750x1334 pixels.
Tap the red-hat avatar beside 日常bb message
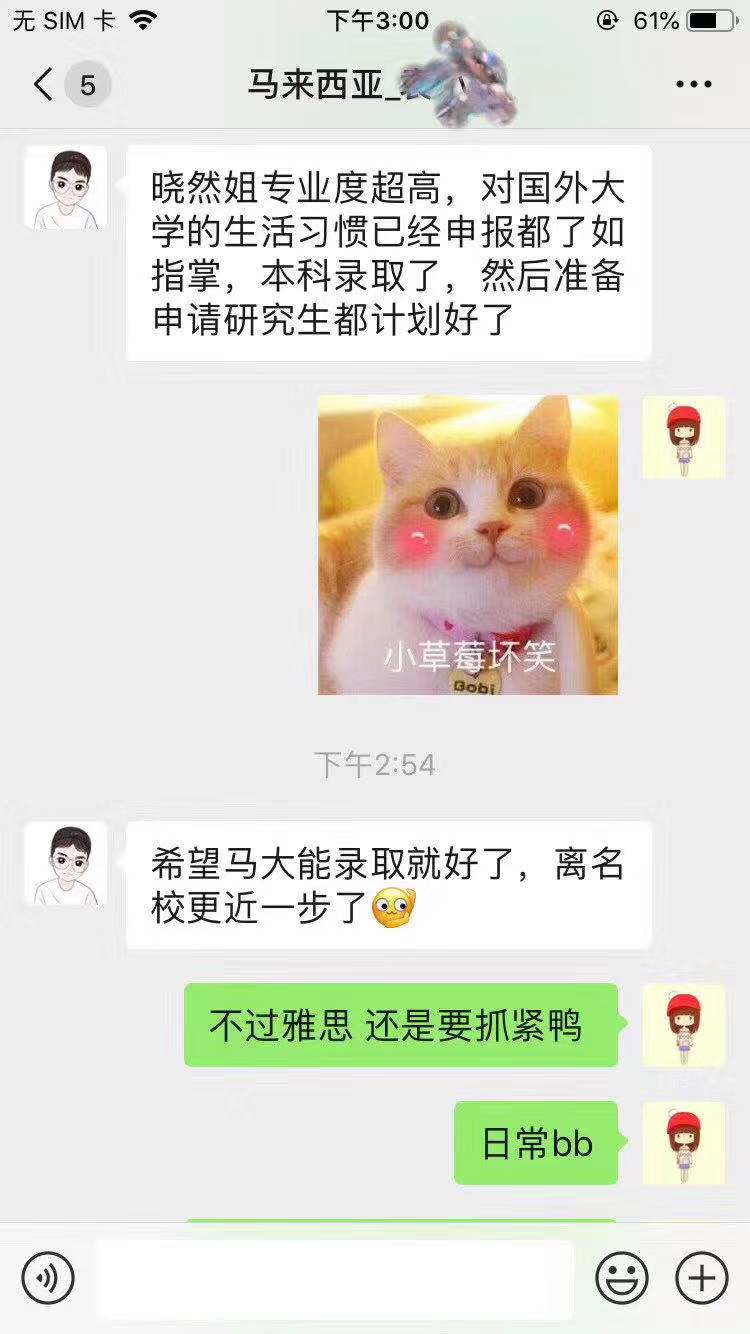point(684,1144)
